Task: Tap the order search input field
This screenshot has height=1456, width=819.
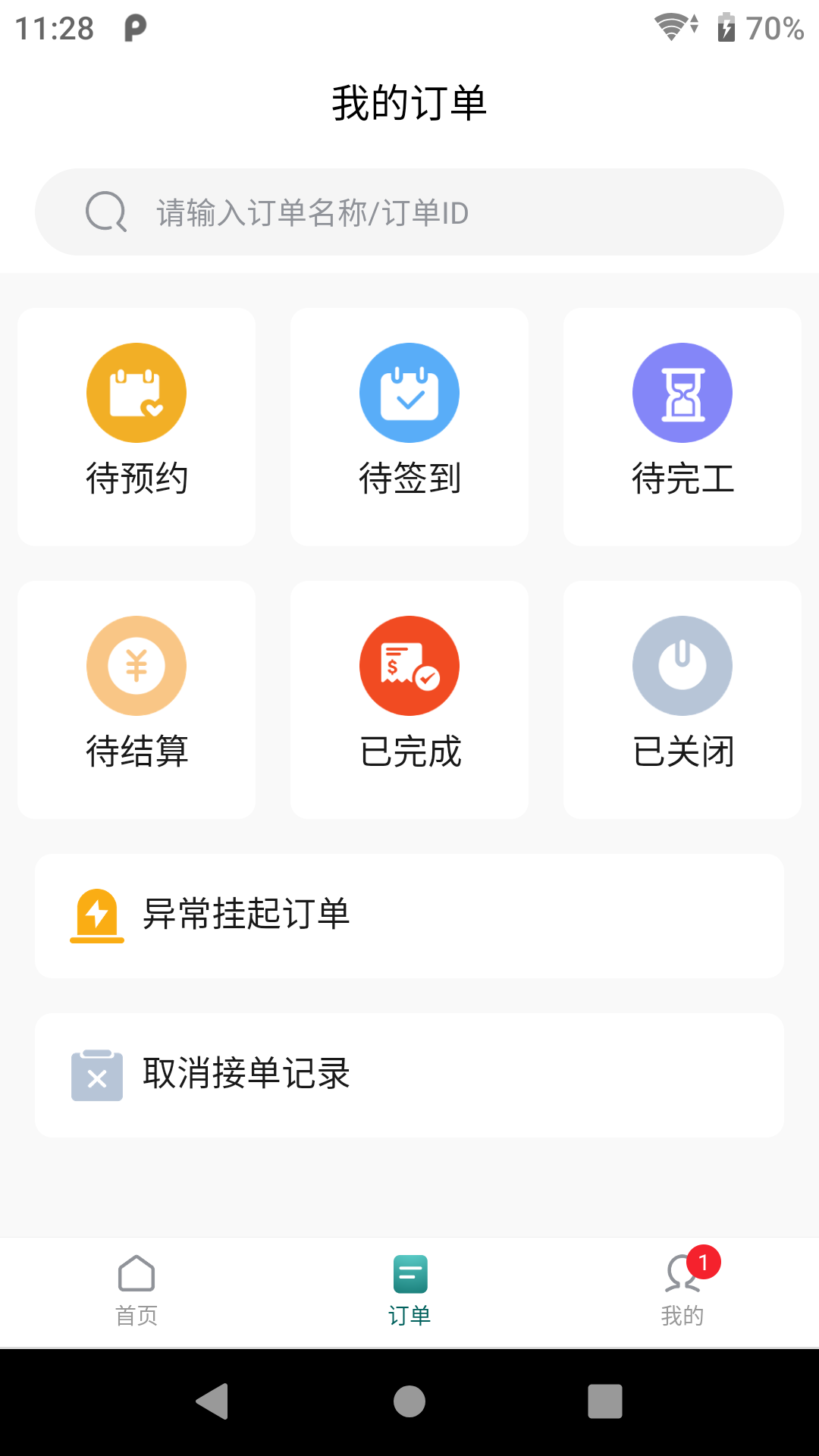Action: click(x=409, y=213)
